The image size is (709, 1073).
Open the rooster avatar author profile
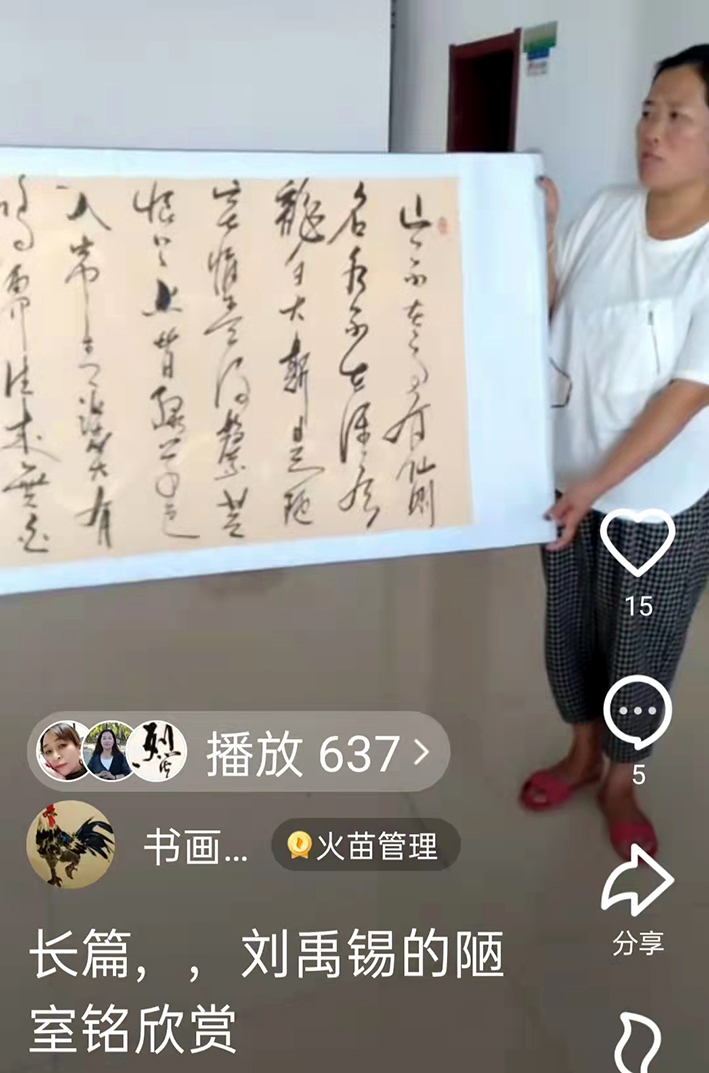(x=70, y=844)
